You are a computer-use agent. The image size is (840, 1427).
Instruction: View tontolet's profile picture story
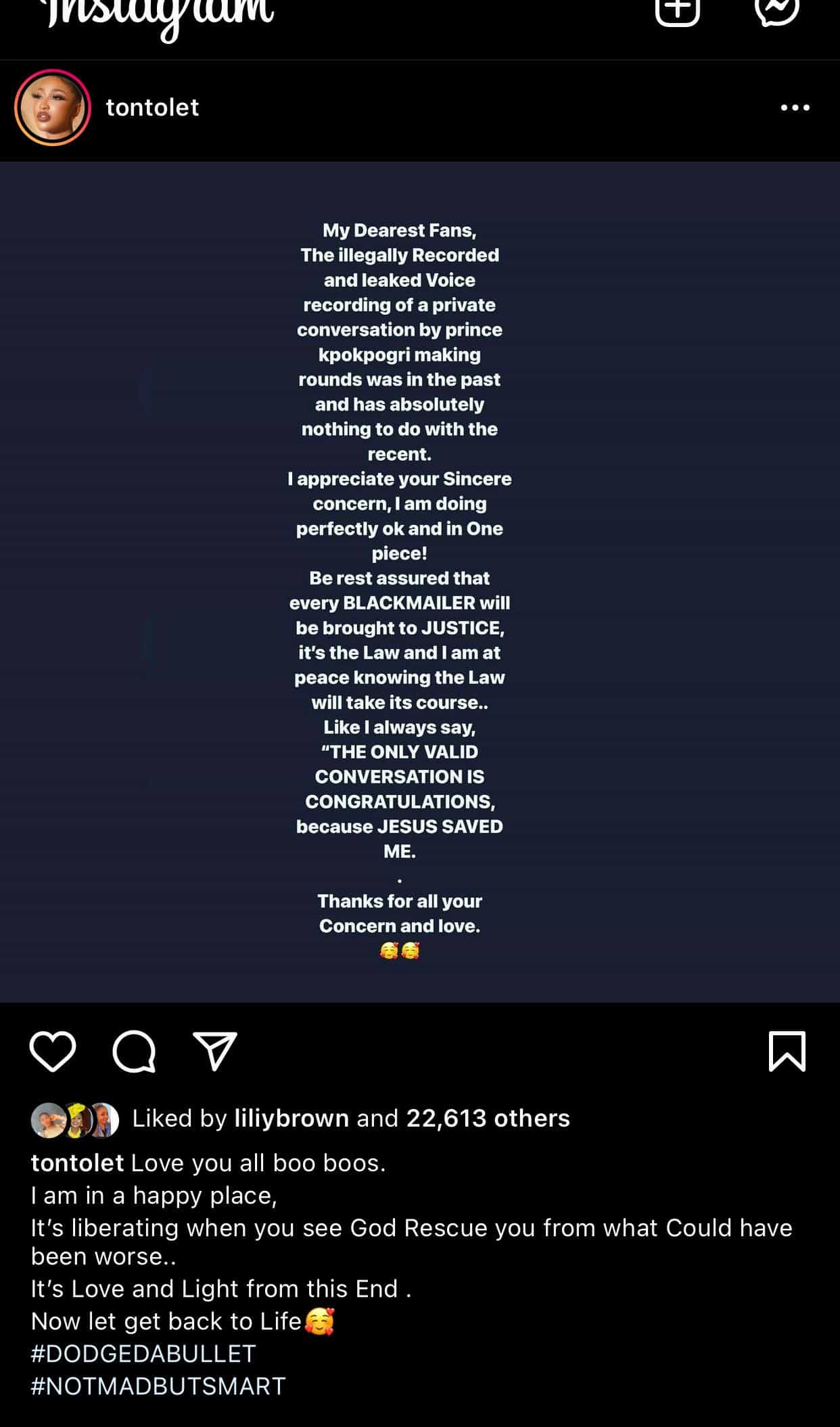pos(53,108)
